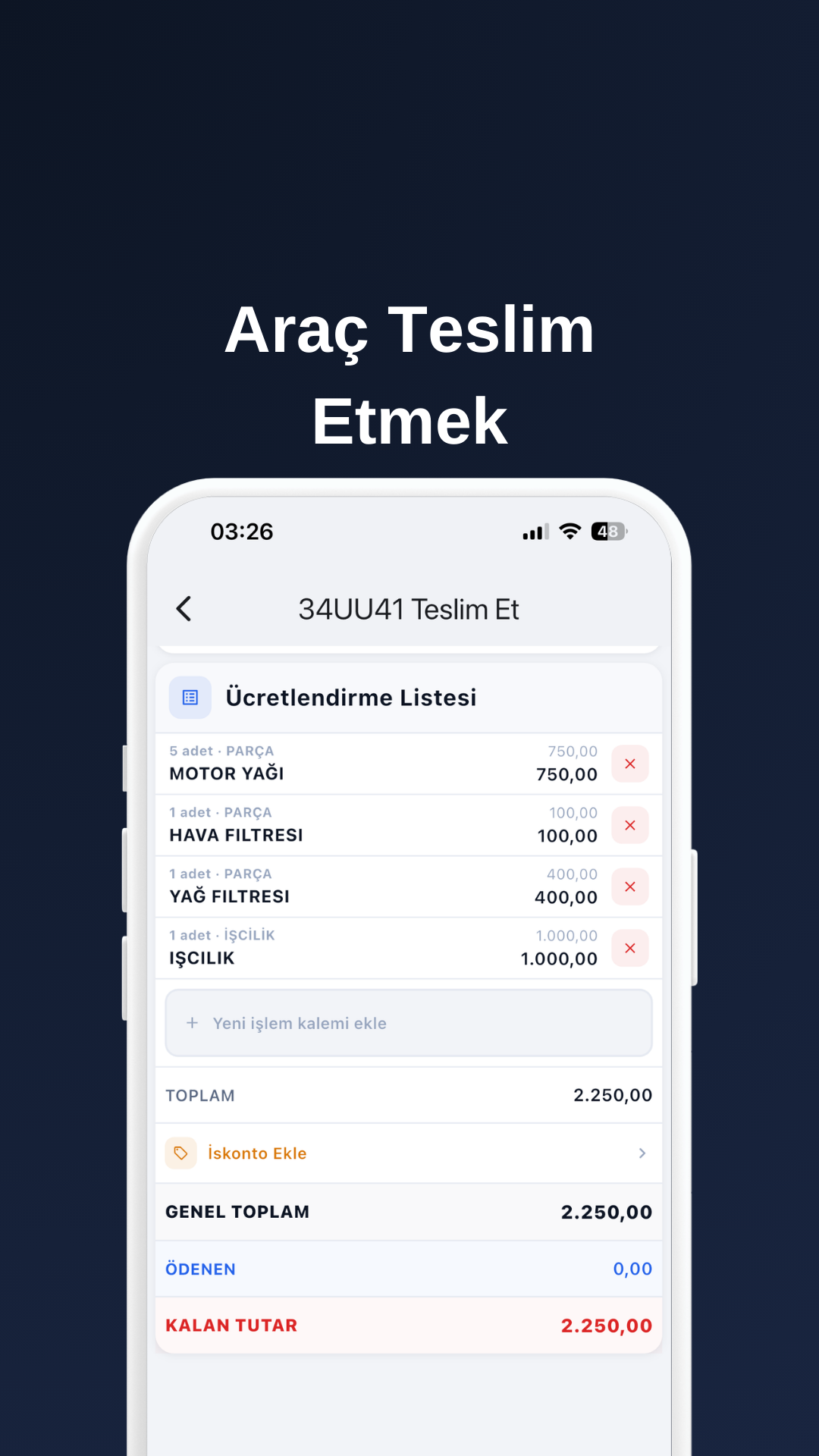Select the GENEL TOPLAM row
Viewport: 819px width, 1456px height.
408,1211
